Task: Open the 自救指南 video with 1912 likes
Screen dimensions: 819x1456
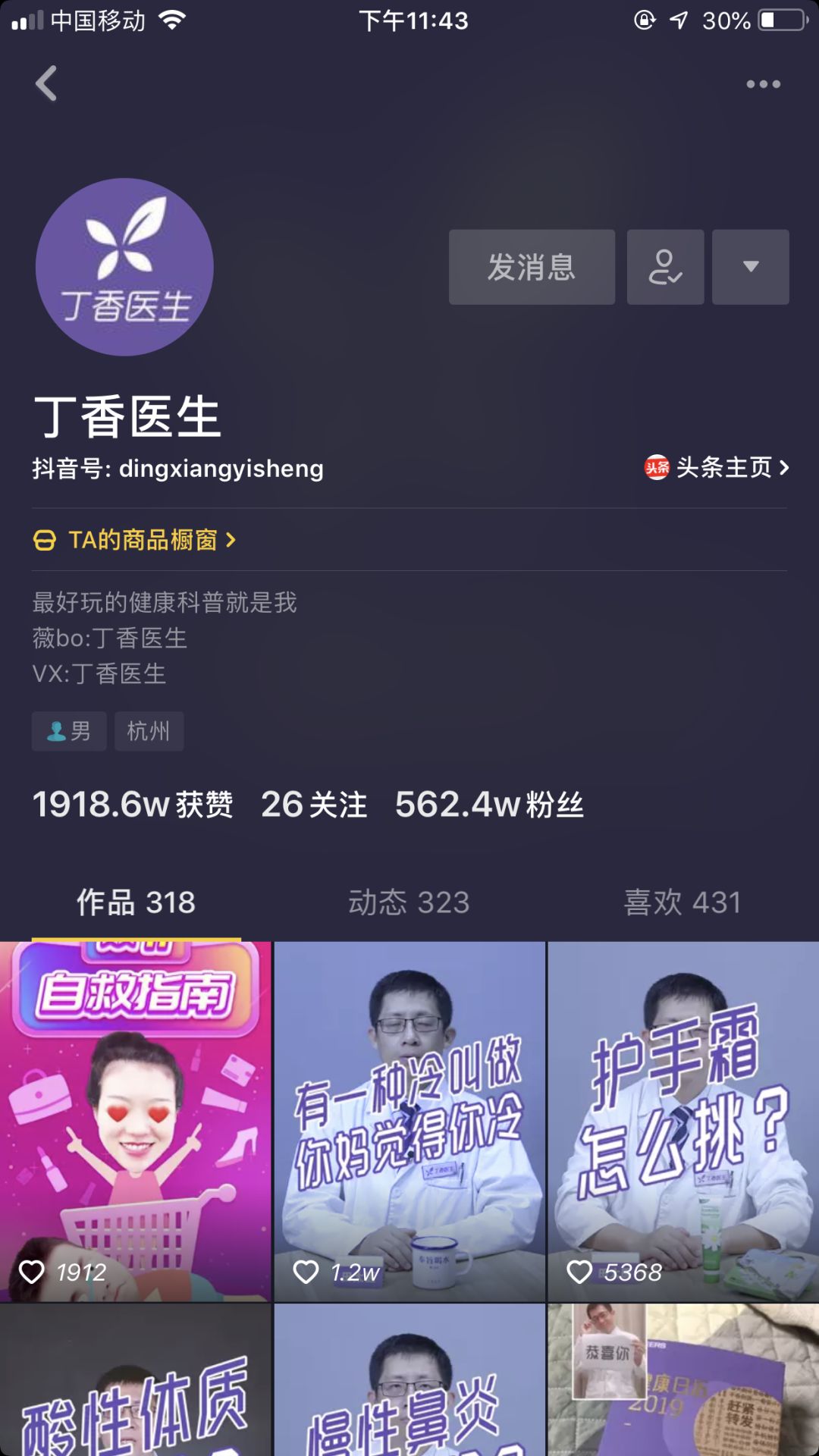Action: pos(135,1121)
